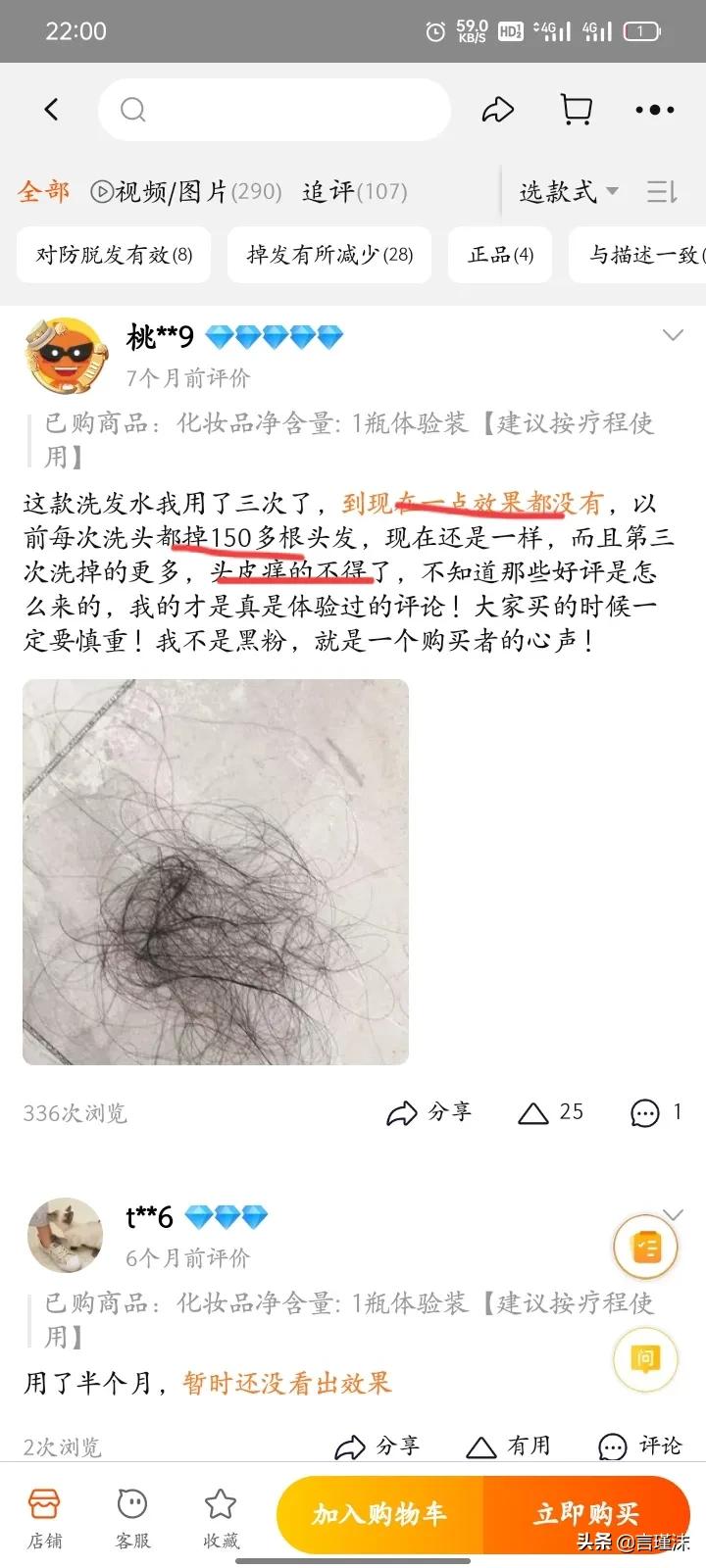Viewport: 706px width, 1568px height.
Task: Enable the 掉发有所减少(28) filter
Action: [328, 255]
